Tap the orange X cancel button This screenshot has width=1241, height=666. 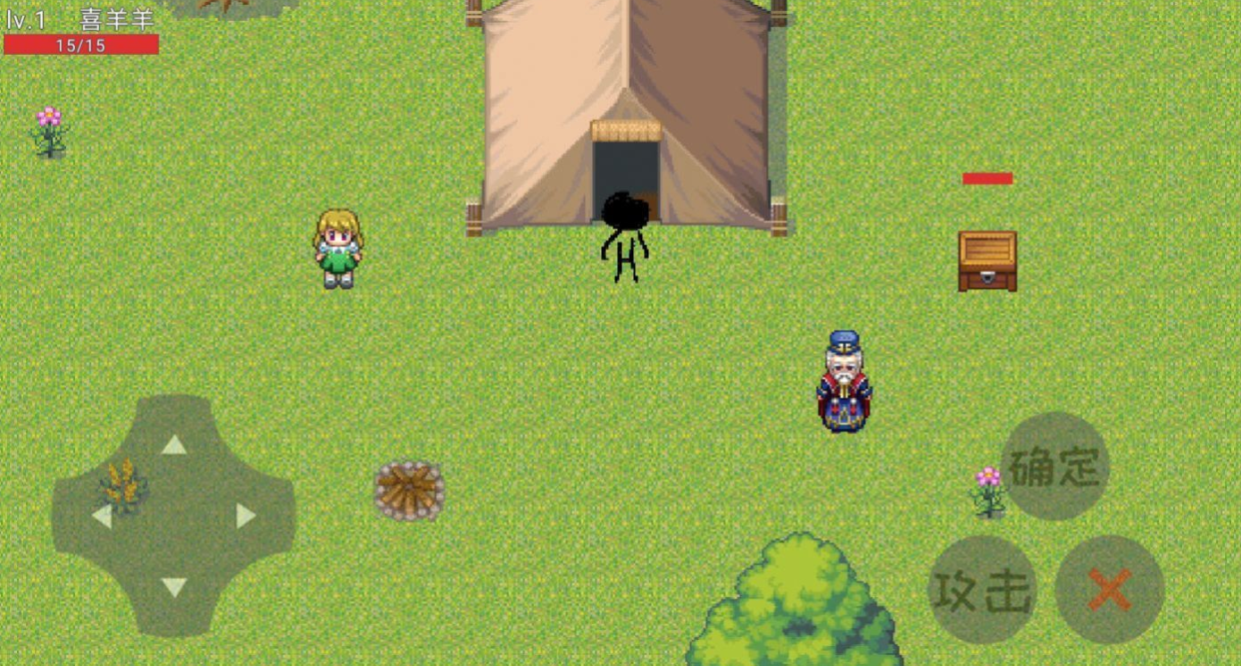point(1109,590)
